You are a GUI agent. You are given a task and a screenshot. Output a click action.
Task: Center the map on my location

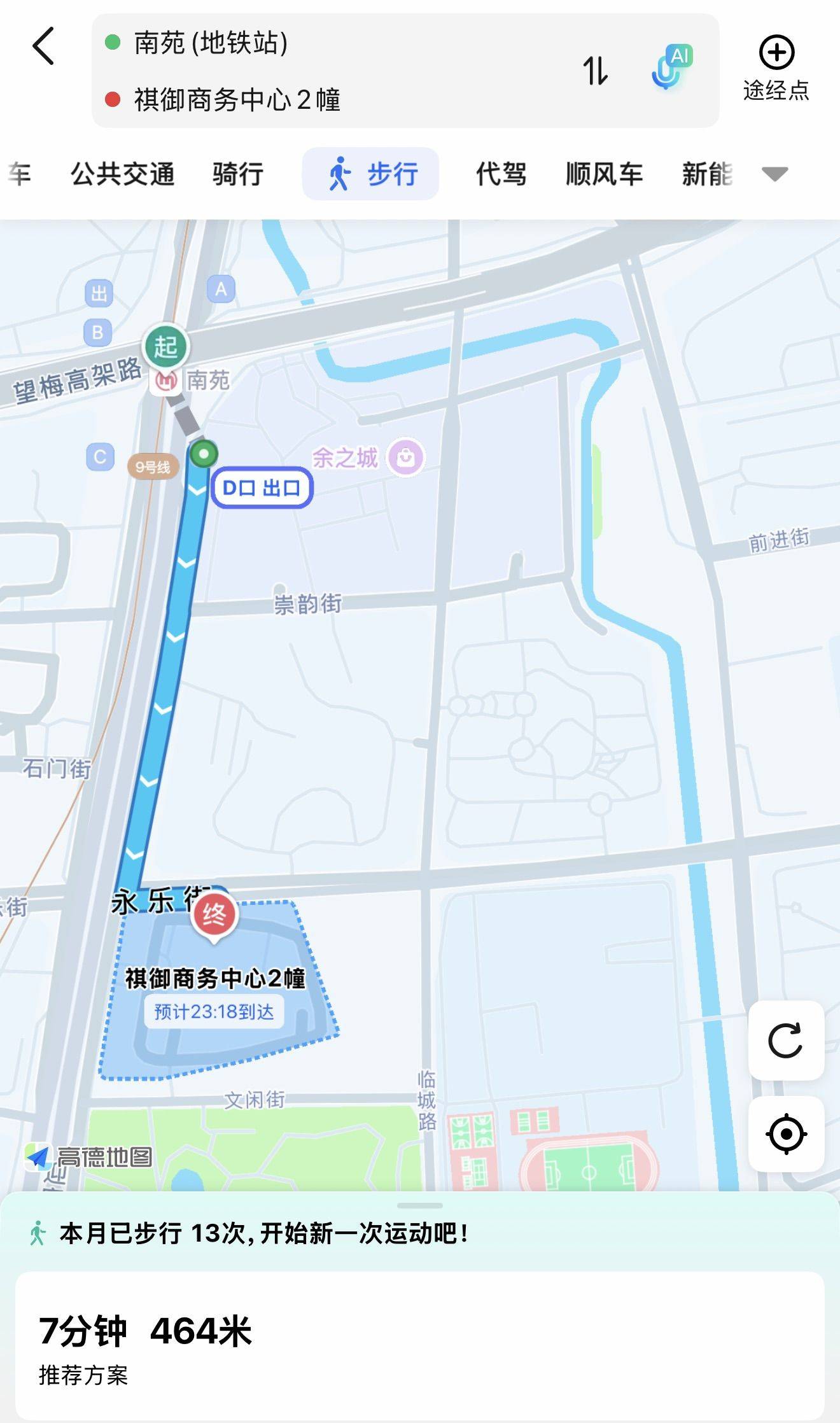coord(786,1134)
